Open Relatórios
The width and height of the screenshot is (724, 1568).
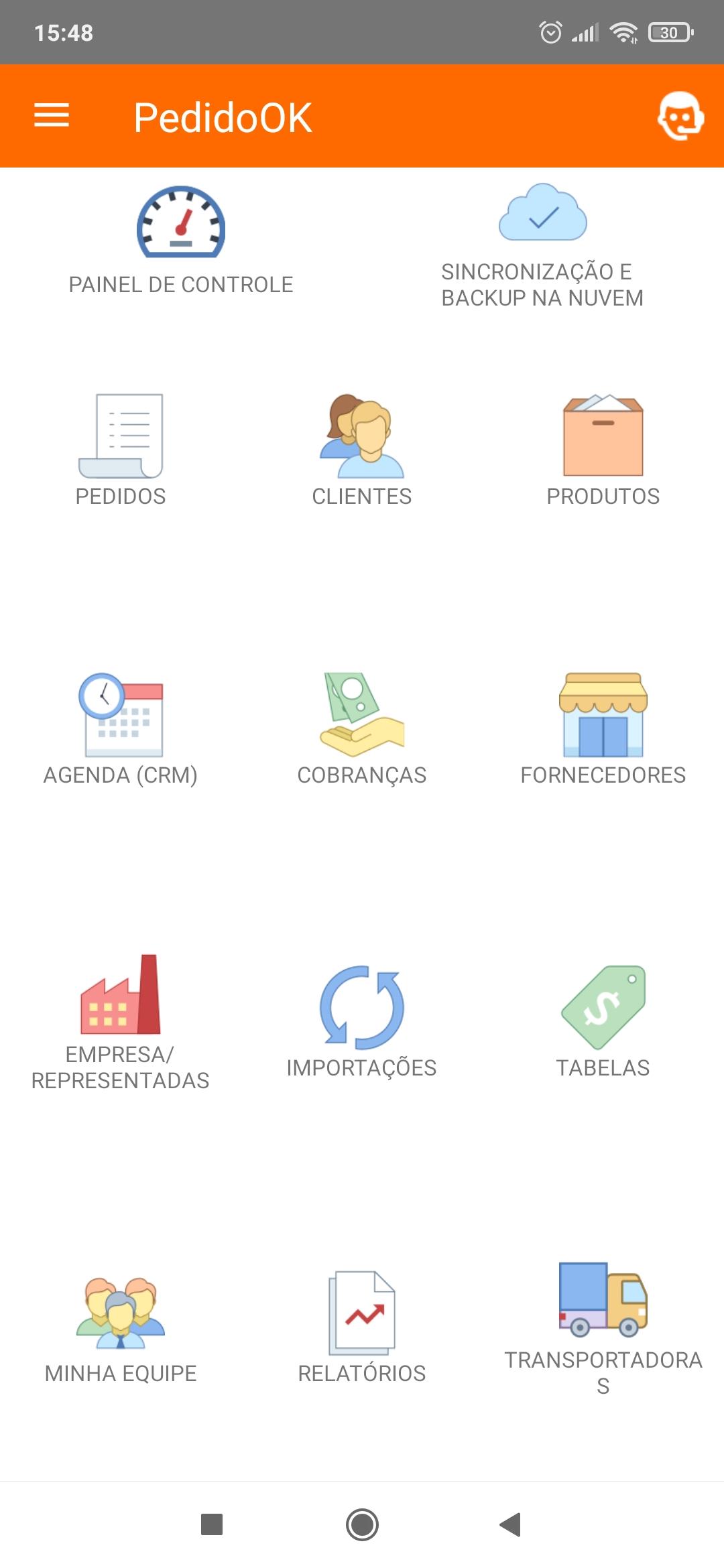click(362, 1327)
